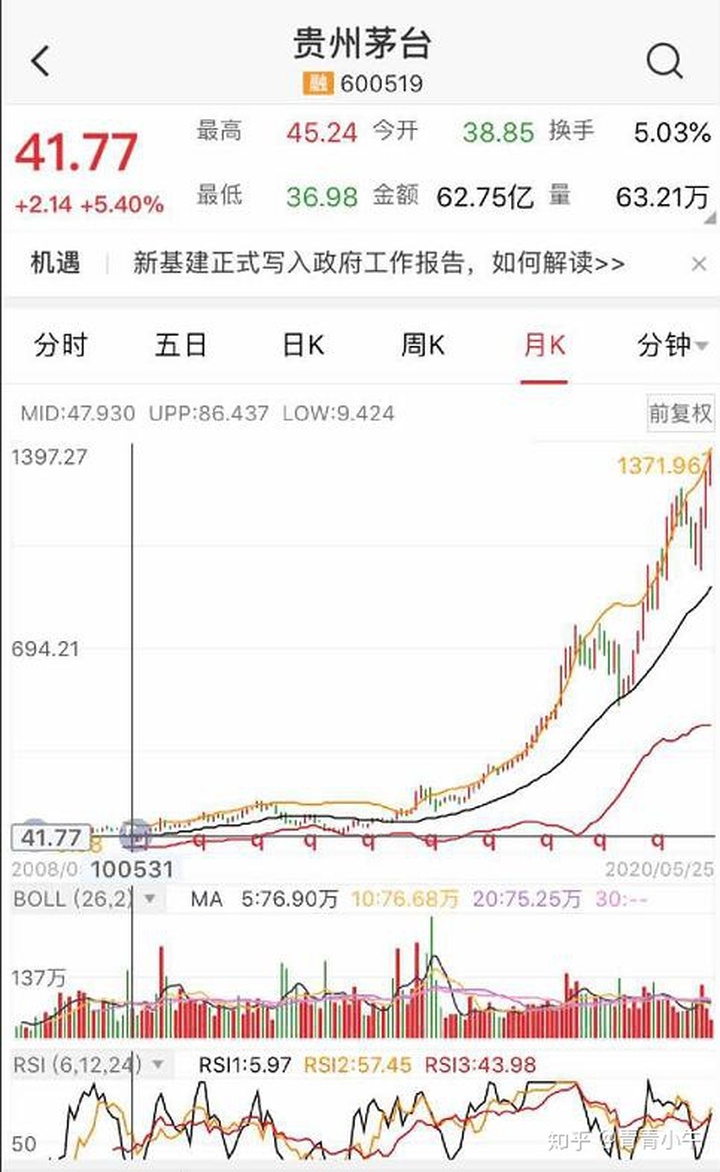Switch to the 日K chart tab

pos(303,346)
